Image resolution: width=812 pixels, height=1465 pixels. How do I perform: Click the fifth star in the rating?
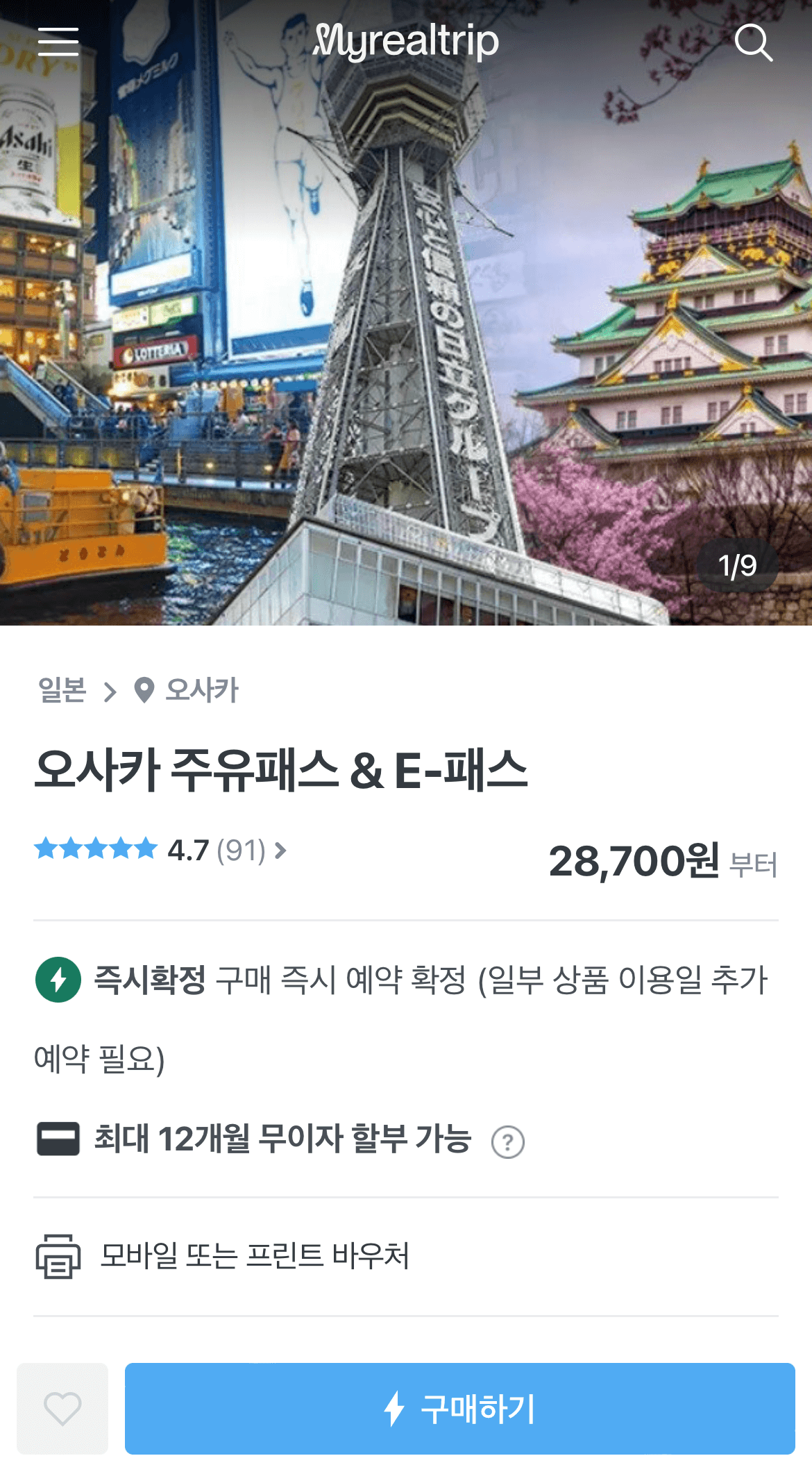tap(144, 848)
